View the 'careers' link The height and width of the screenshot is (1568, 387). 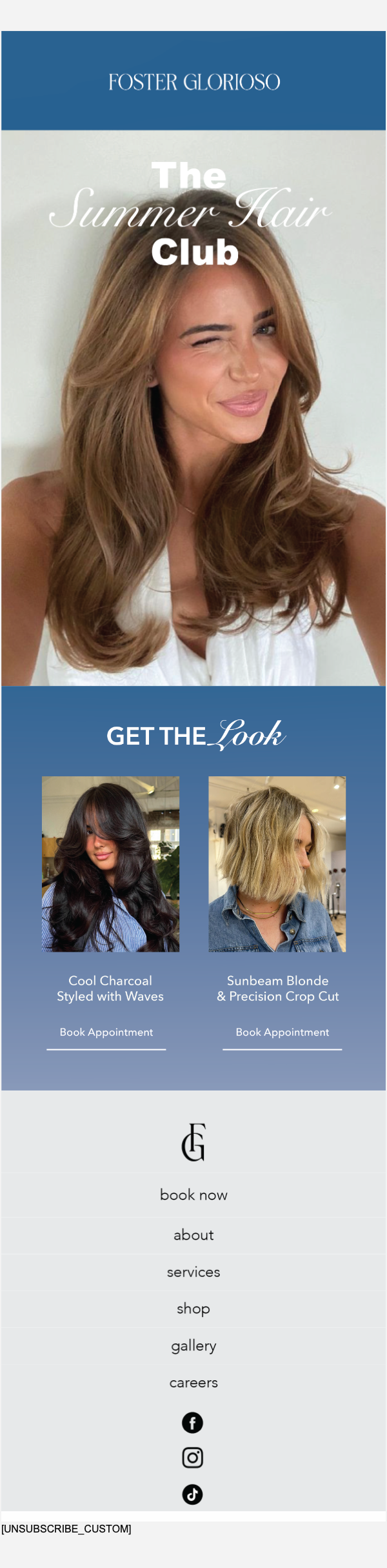pos(193,1383)
